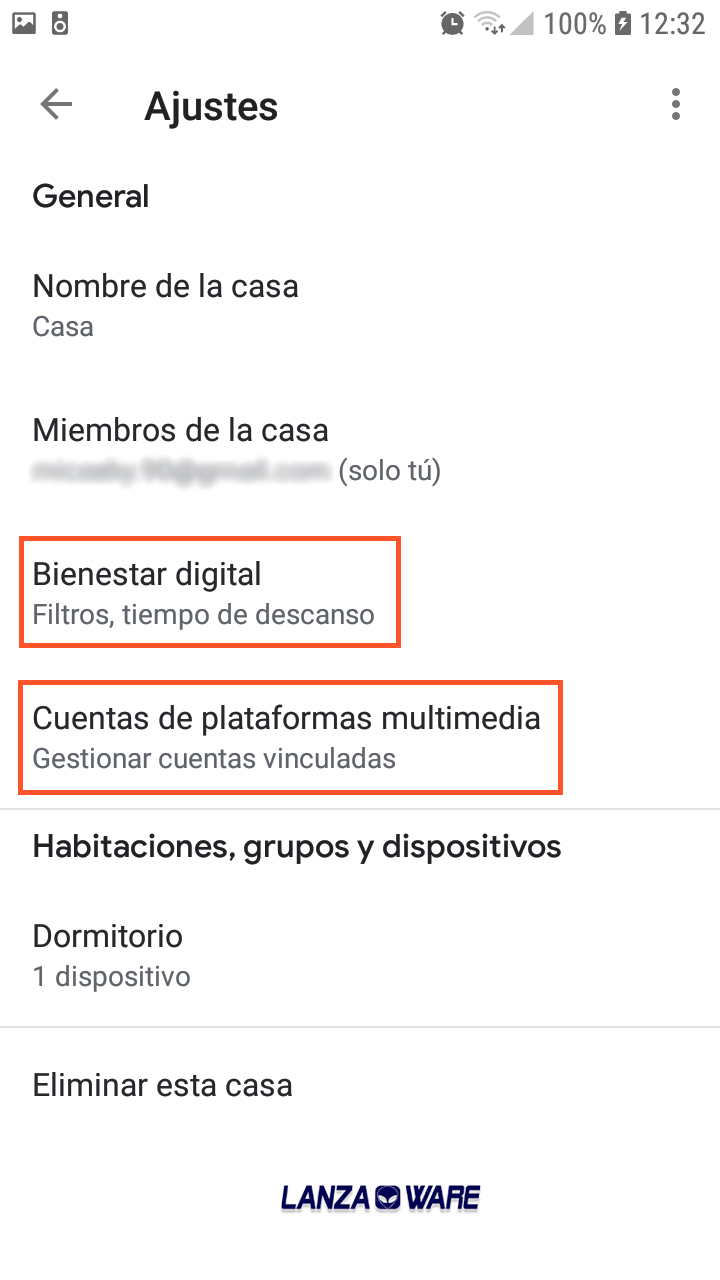Image resolution: width=720 pixels, height=1280 pixels.
Task: Go back from Ajustes
Action: click(x=56, y=104)
